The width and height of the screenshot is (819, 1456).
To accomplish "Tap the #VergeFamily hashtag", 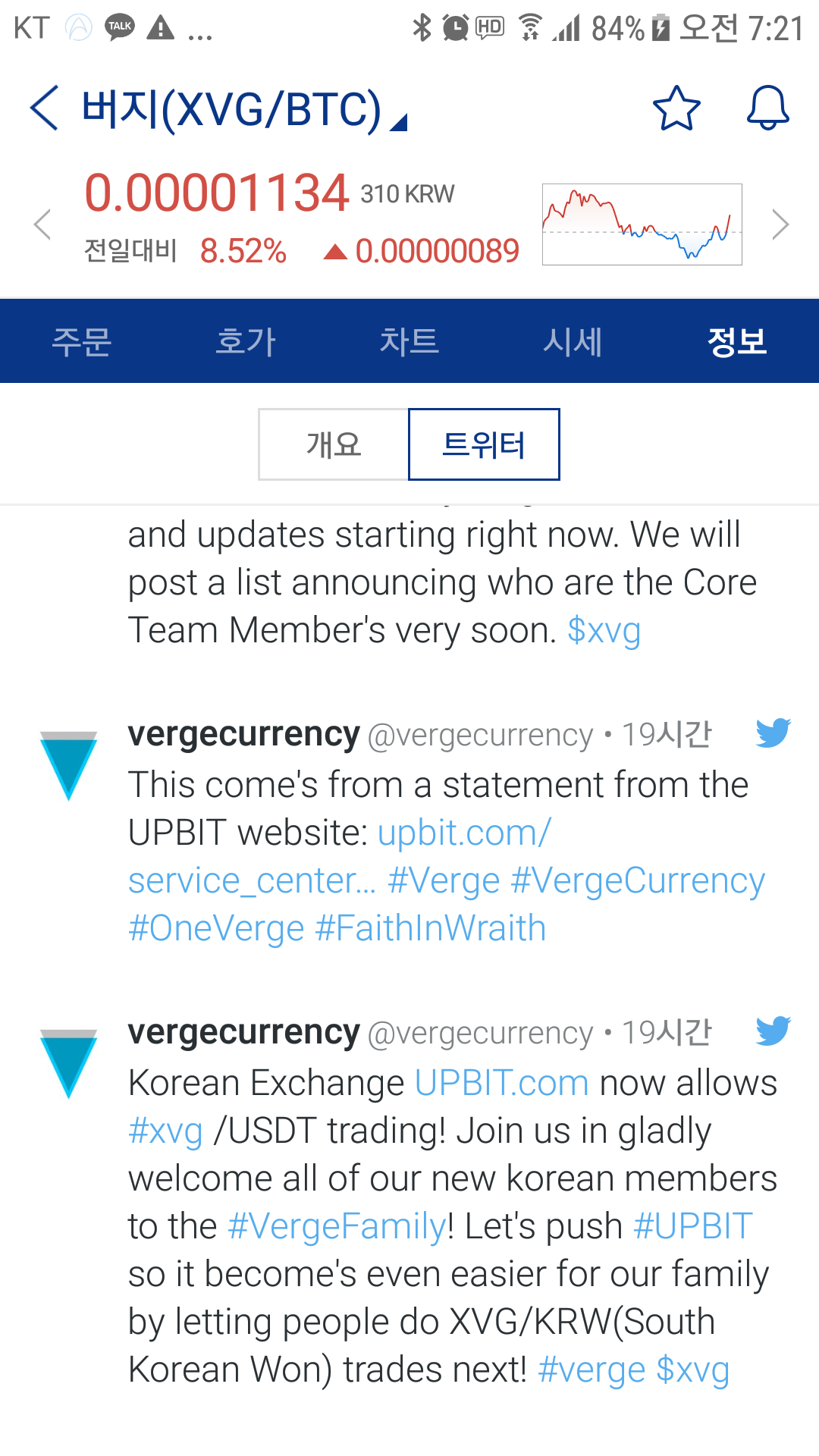I will [x=337, y=1227].
